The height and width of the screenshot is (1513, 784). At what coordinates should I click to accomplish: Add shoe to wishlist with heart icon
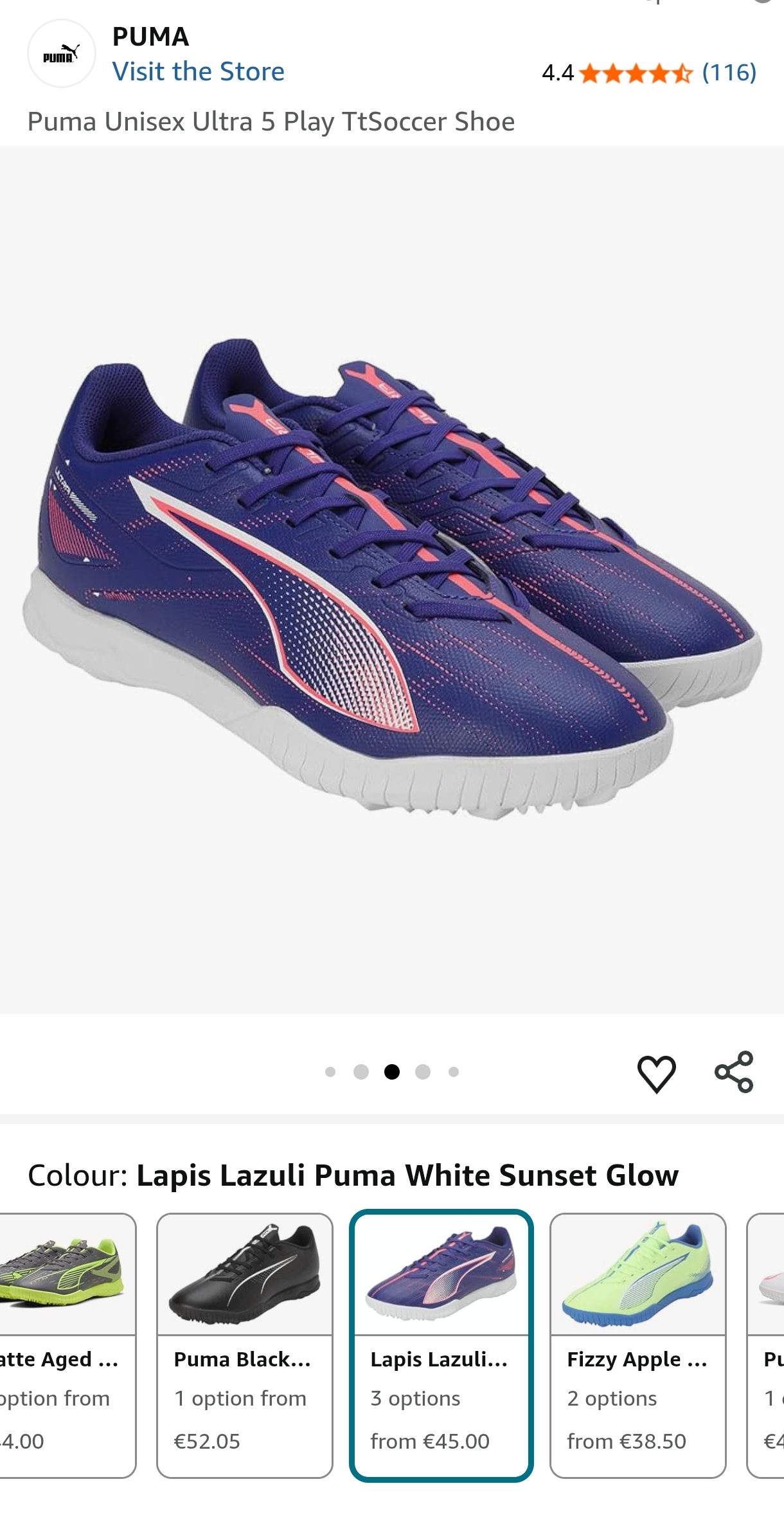tap(656, 1073)
